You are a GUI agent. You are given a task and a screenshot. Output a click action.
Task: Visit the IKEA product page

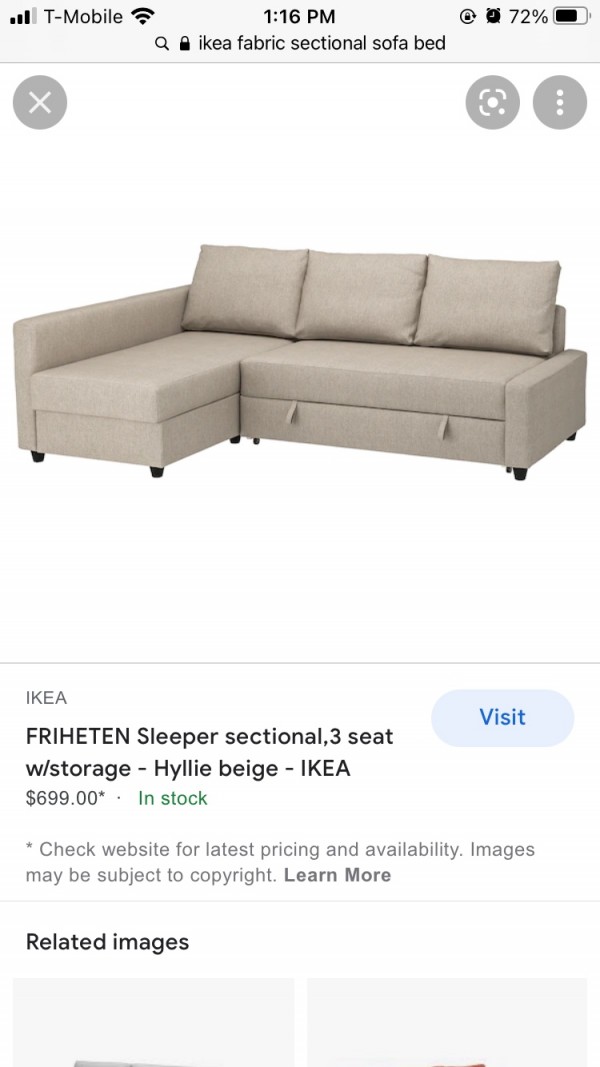click(x=502, y=718)
